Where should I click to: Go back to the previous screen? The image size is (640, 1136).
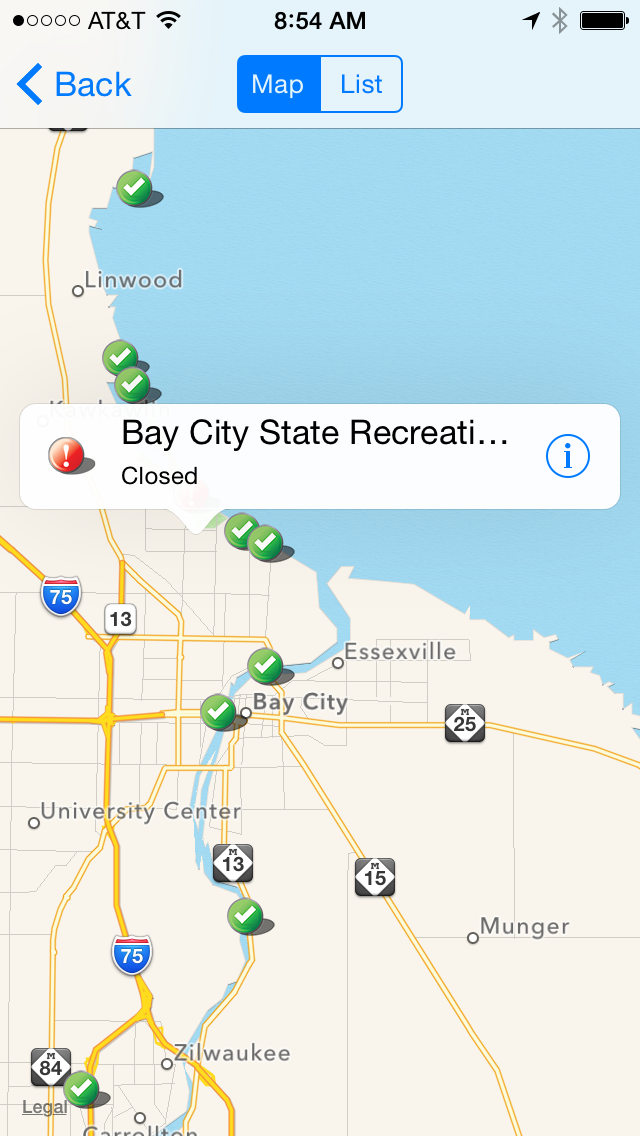75,85
